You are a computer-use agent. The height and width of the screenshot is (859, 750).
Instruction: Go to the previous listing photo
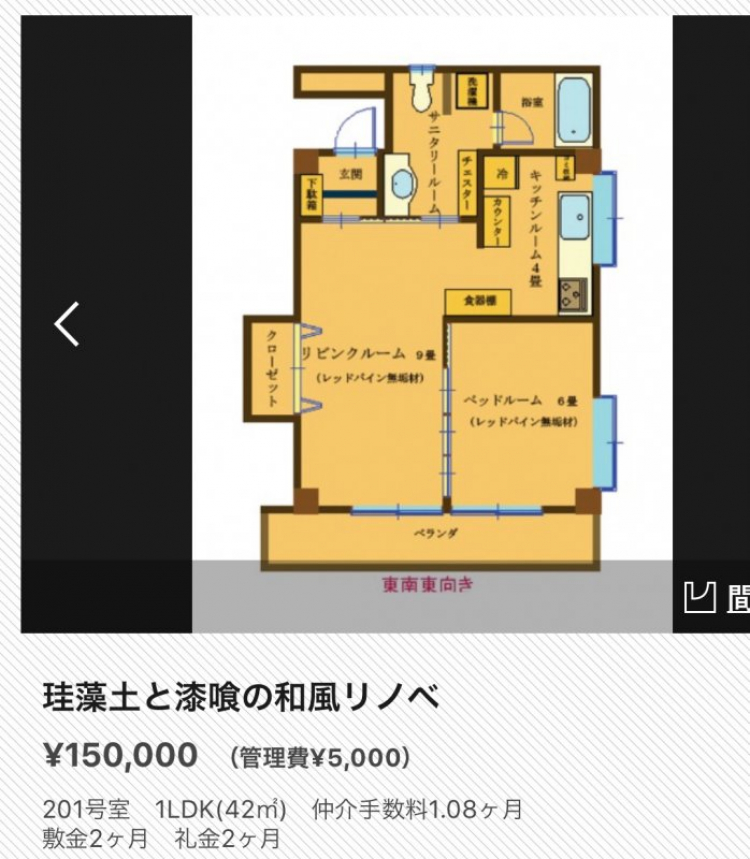click(x=67, y=324)
